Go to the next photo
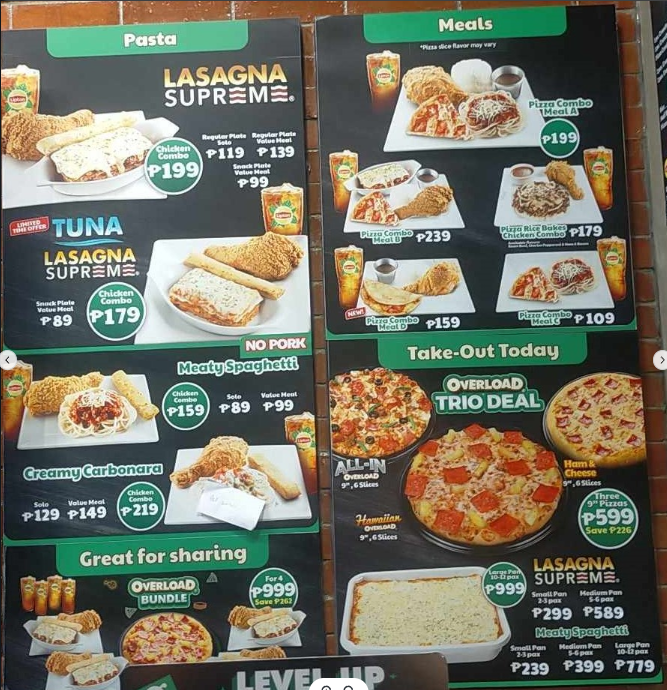The height and width of the screenshot is (690, 667). click(660, 360)
